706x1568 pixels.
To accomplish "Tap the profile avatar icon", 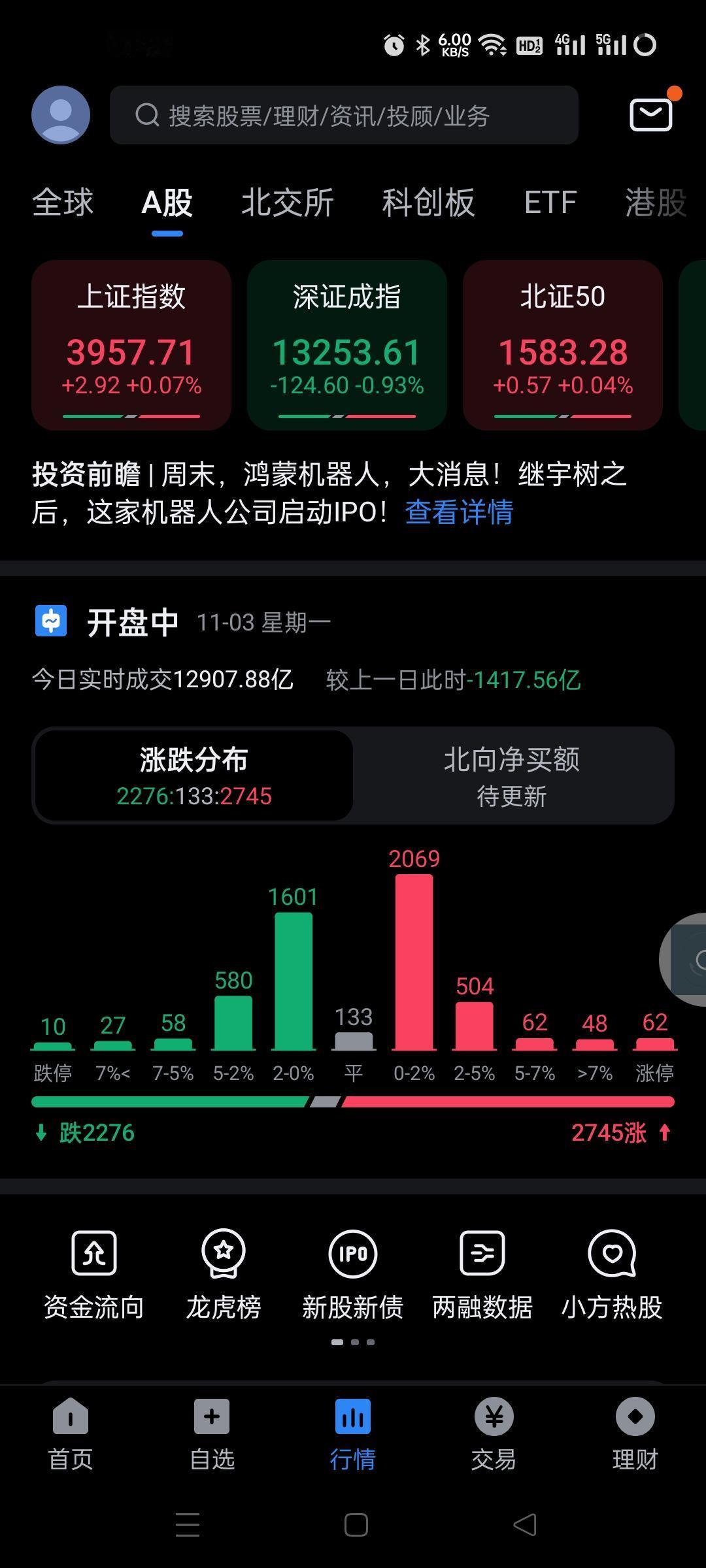I will pyautogui.click(x=61, y=114).
